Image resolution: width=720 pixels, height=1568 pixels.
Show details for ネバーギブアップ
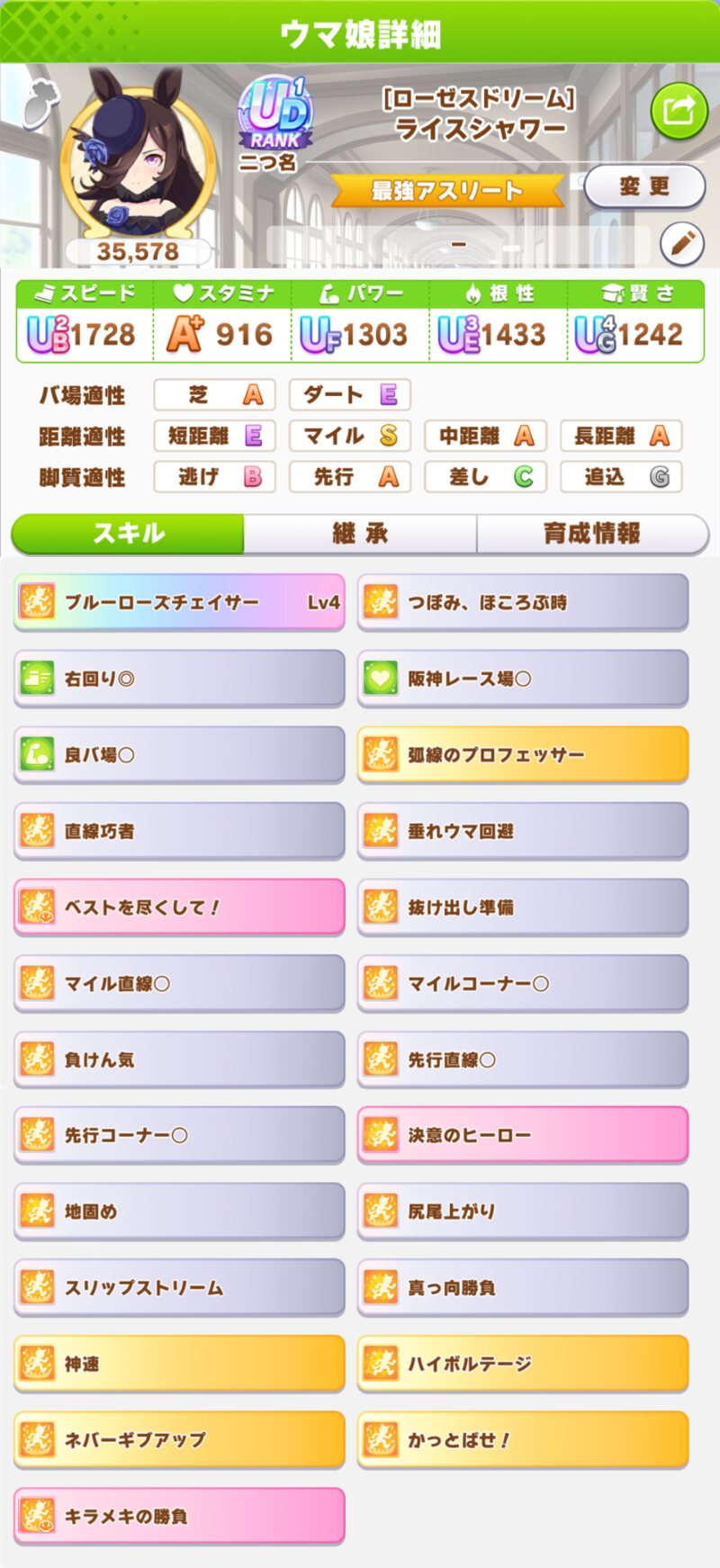(x=179, y=1440)
